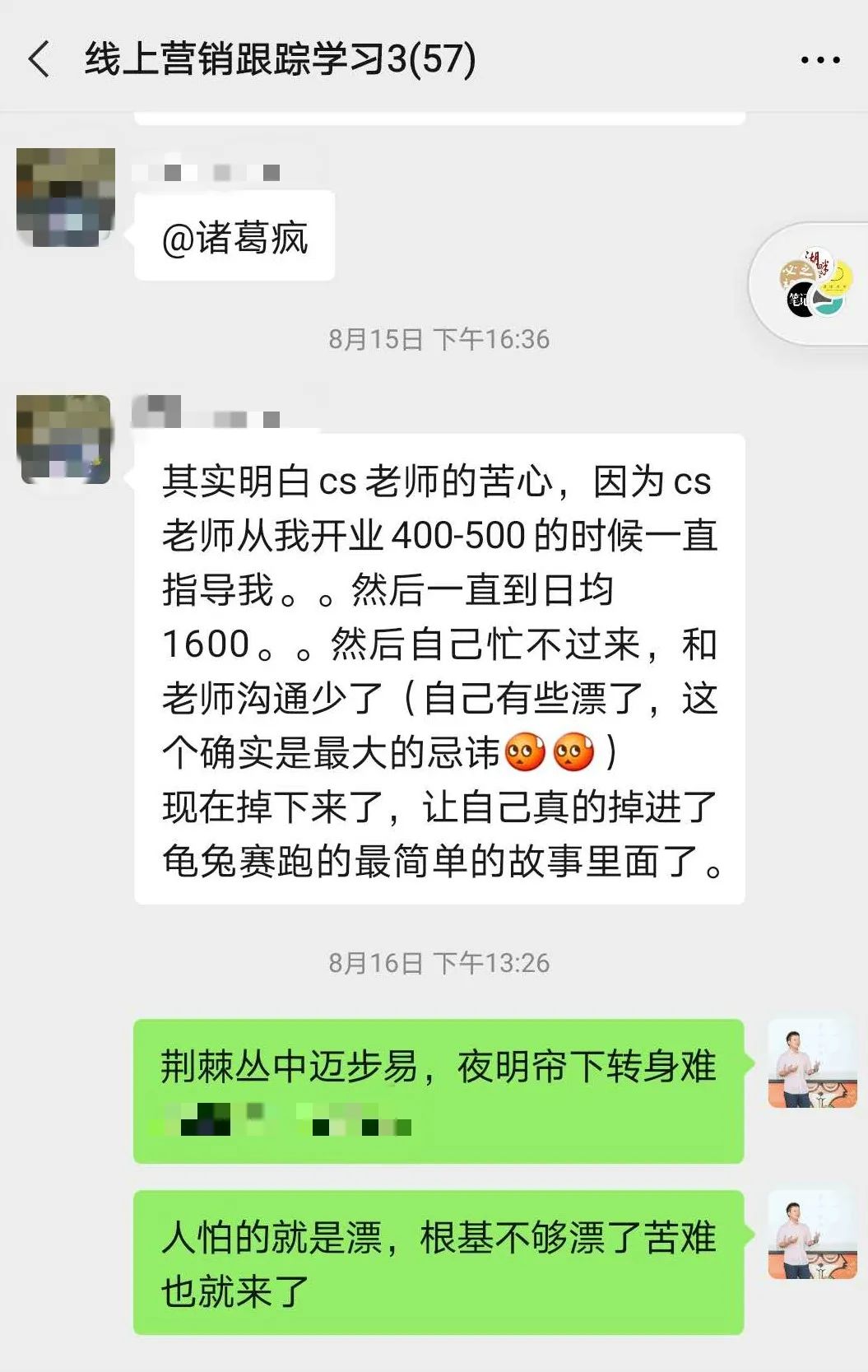
Task: Open the three-dot chat info menu
Action: pyautogui.click(x=819, y=60)
